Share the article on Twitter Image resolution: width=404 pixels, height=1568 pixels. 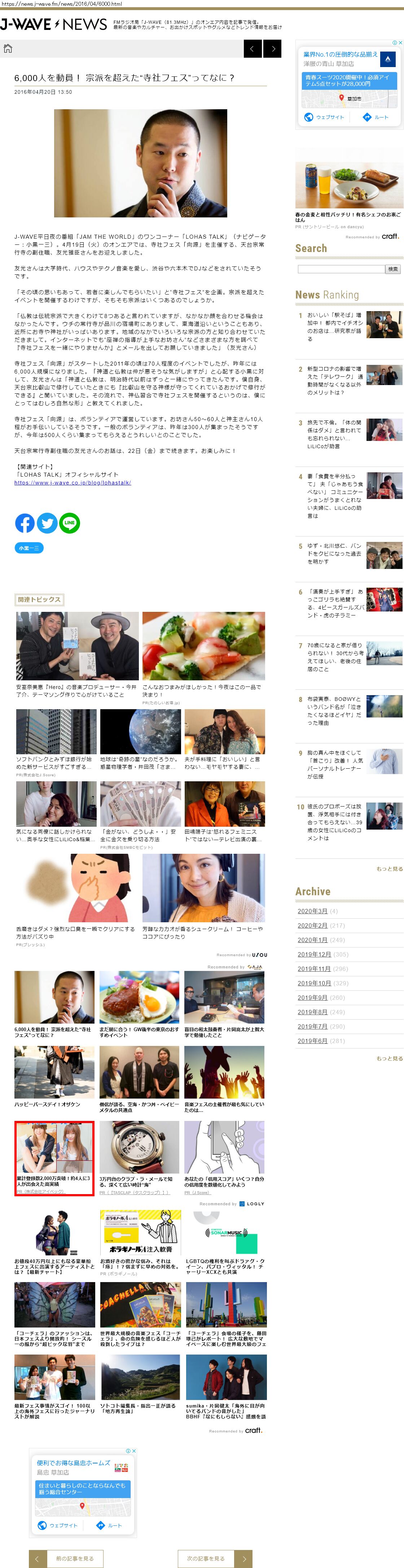click(47, 523)
